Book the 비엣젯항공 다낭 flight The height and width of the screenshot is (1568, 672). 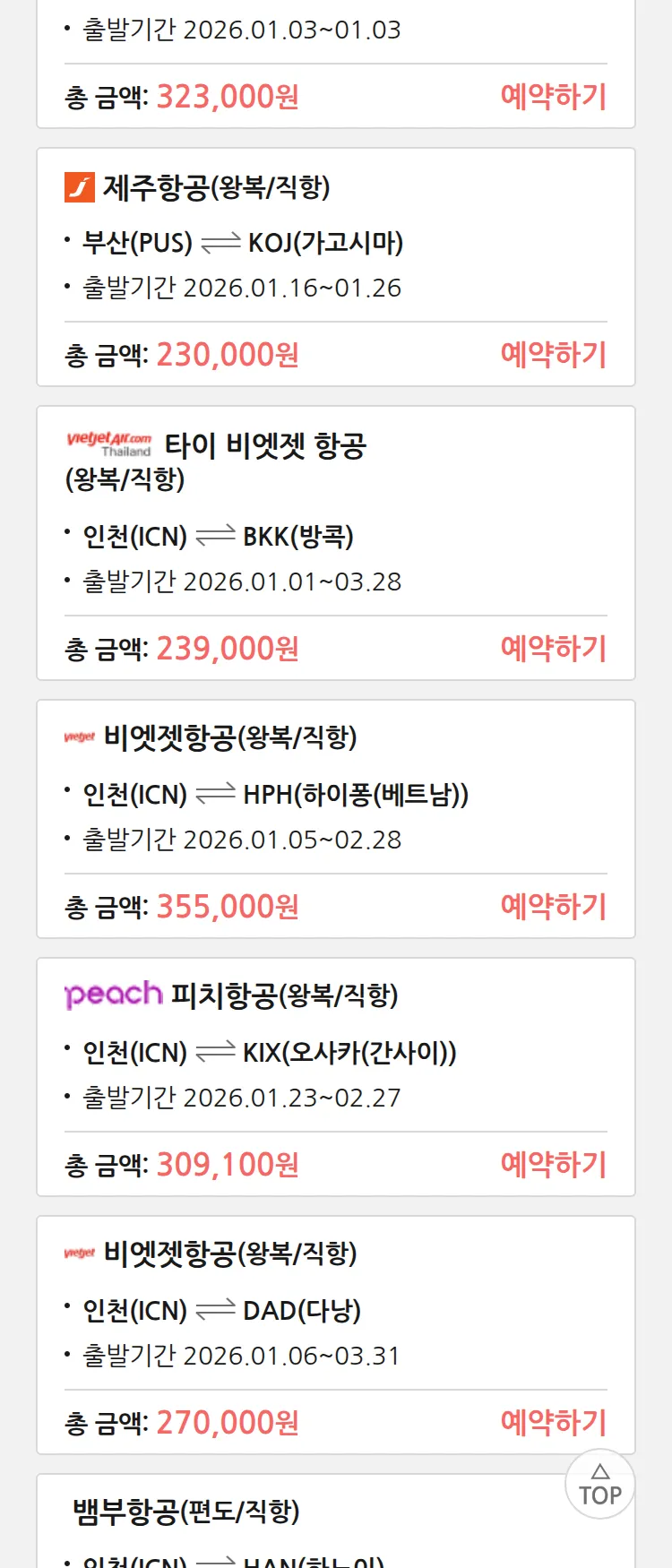point(553,1423)
